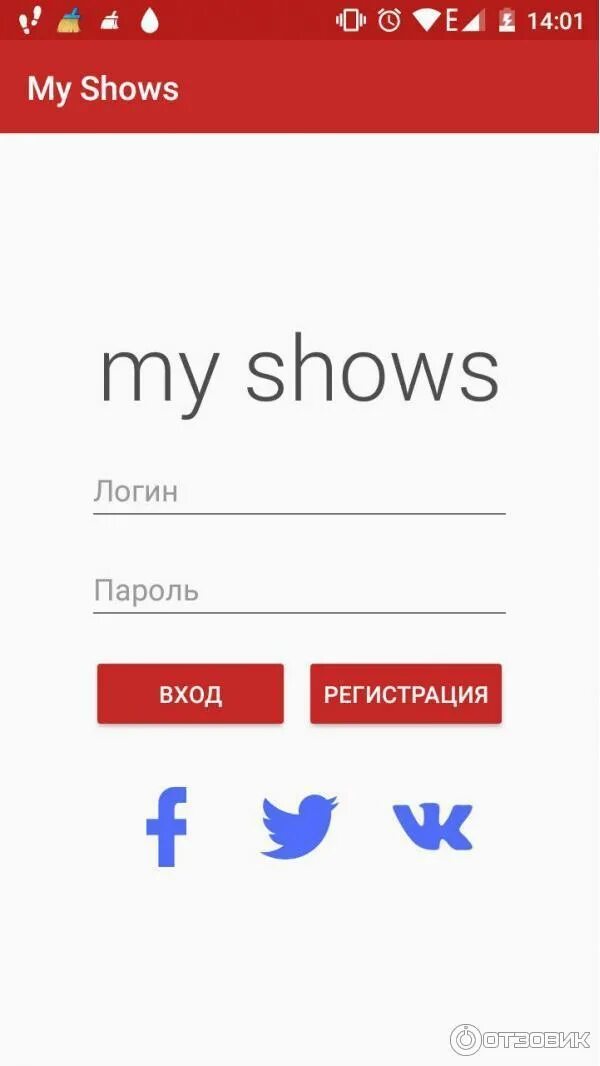Tap the Логин input field
The height and width of the screenshot is (1066, 600).
pyautogui.click(x=299, y=492)
